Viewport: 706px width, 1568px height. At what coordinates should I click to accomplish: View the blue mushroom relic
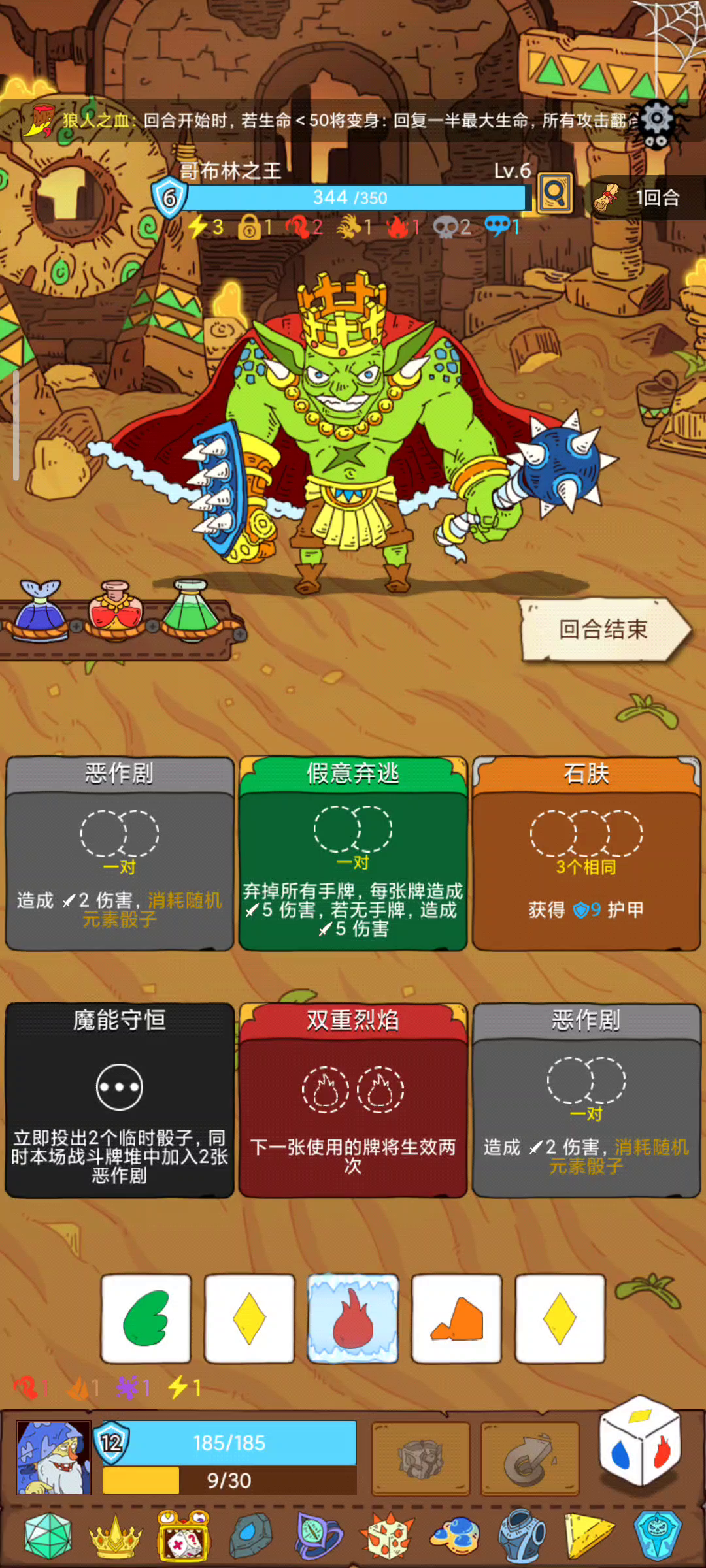[x=455, y=1537]
